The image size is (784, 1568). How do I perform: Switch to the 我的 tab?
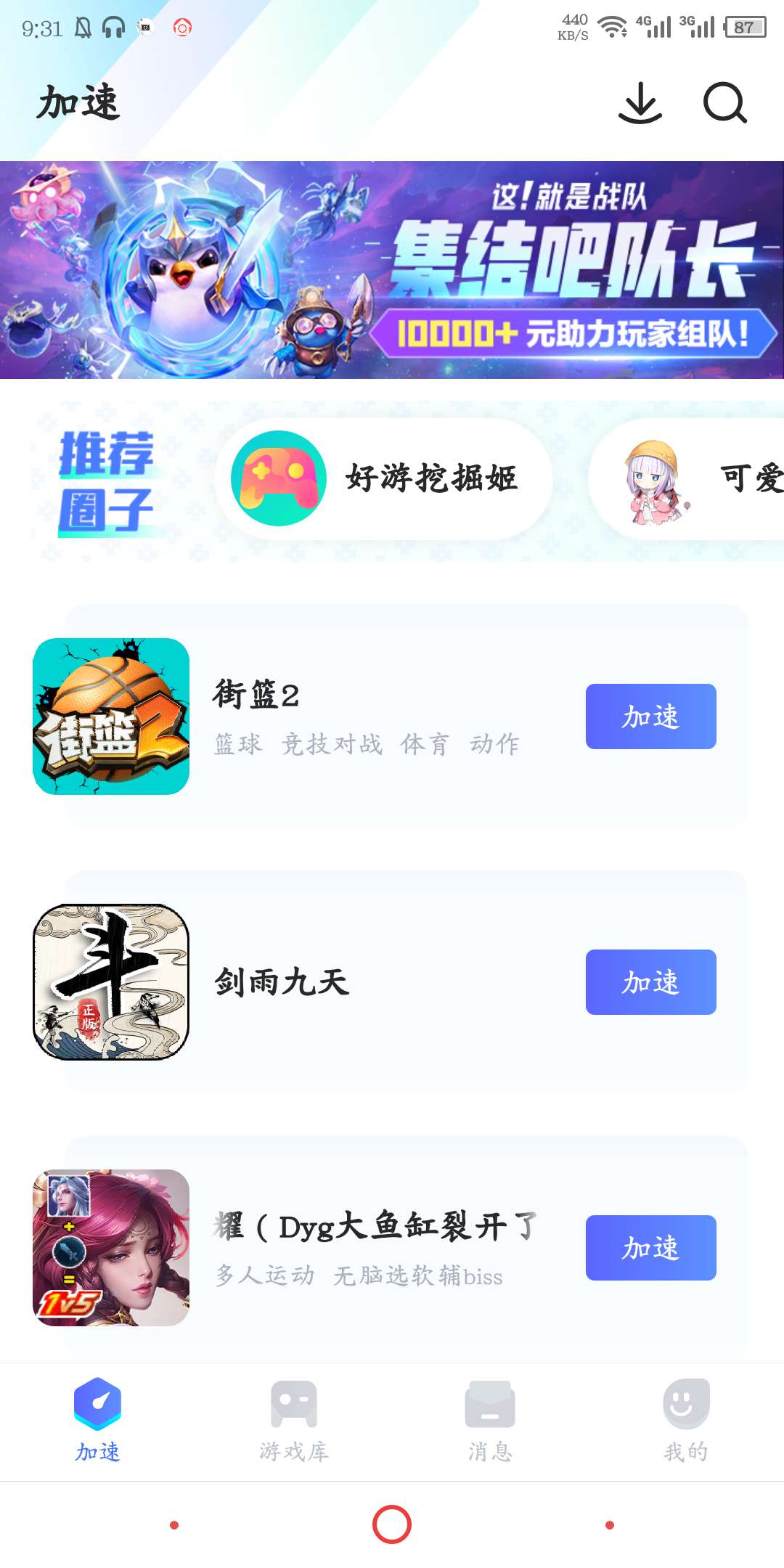coord(686,1421)
